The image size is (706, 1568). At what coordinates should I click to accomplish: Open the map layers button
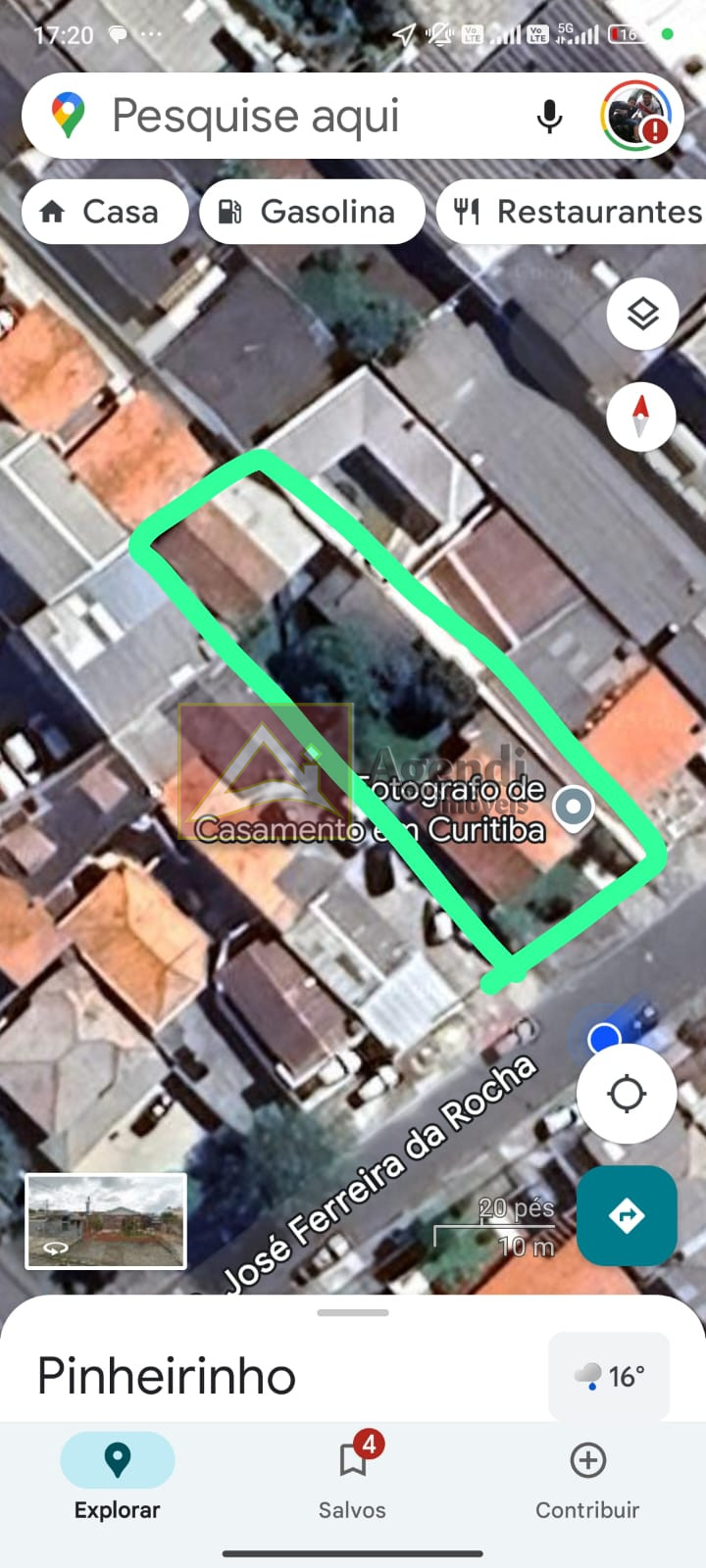(x=642, y=315)
